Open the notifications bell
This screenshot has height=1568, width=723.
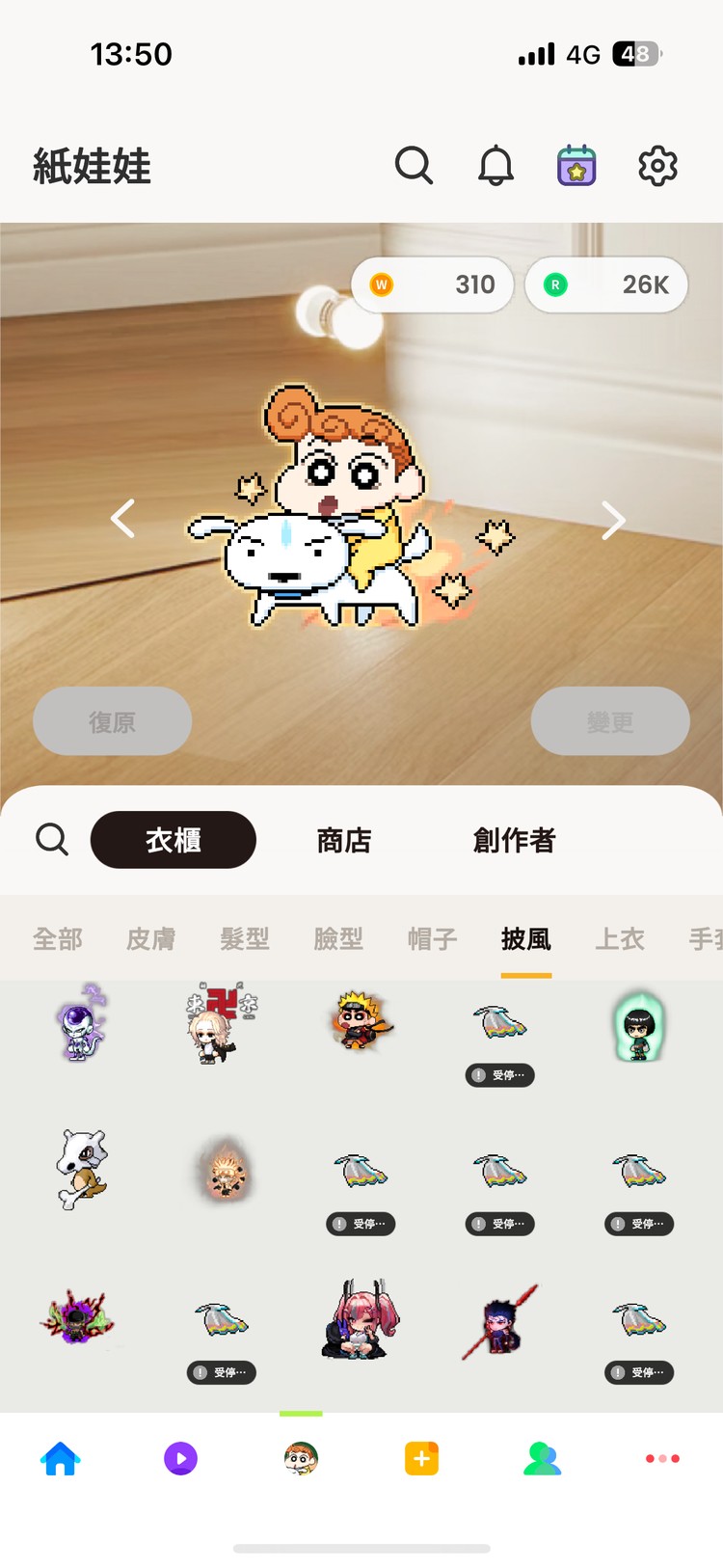pos(495,166)
